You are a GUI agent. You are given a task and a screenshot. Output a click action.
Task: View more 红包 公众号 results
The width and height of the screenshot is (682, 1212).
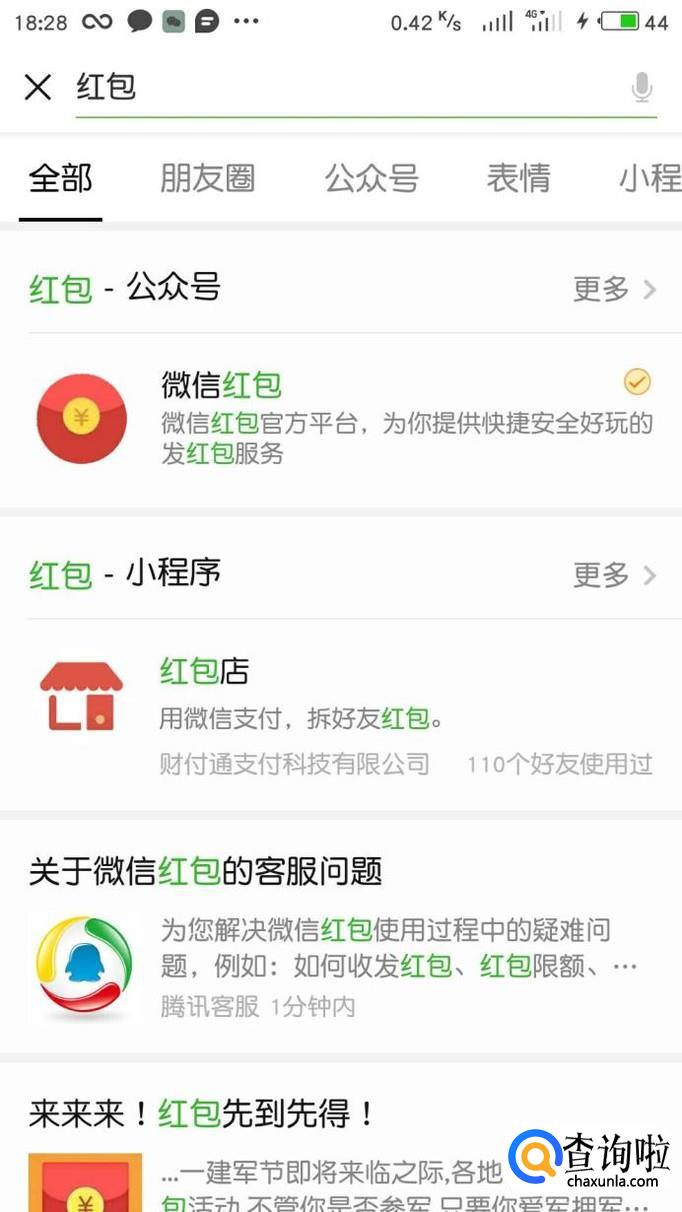pyautogui.click(x=614, y=289)
